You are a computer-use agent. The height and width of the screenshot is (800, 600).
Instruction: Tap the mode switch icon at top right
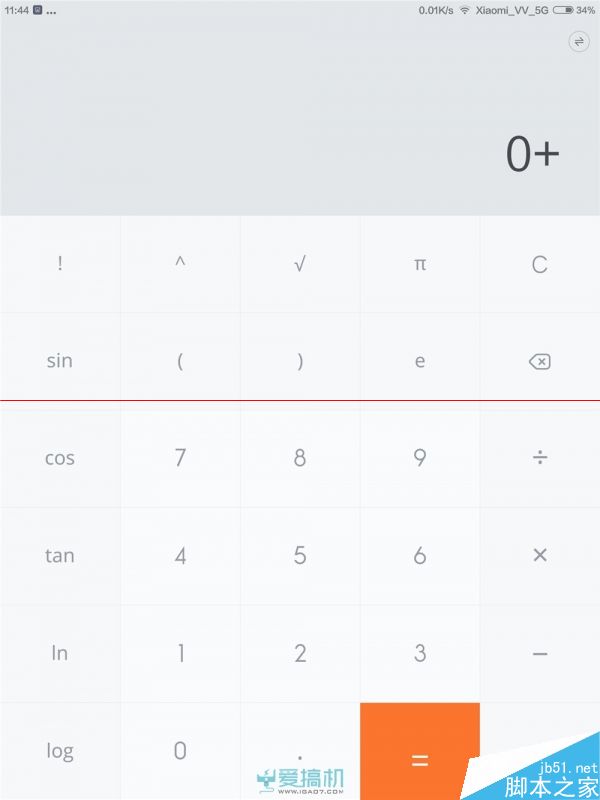578,41
